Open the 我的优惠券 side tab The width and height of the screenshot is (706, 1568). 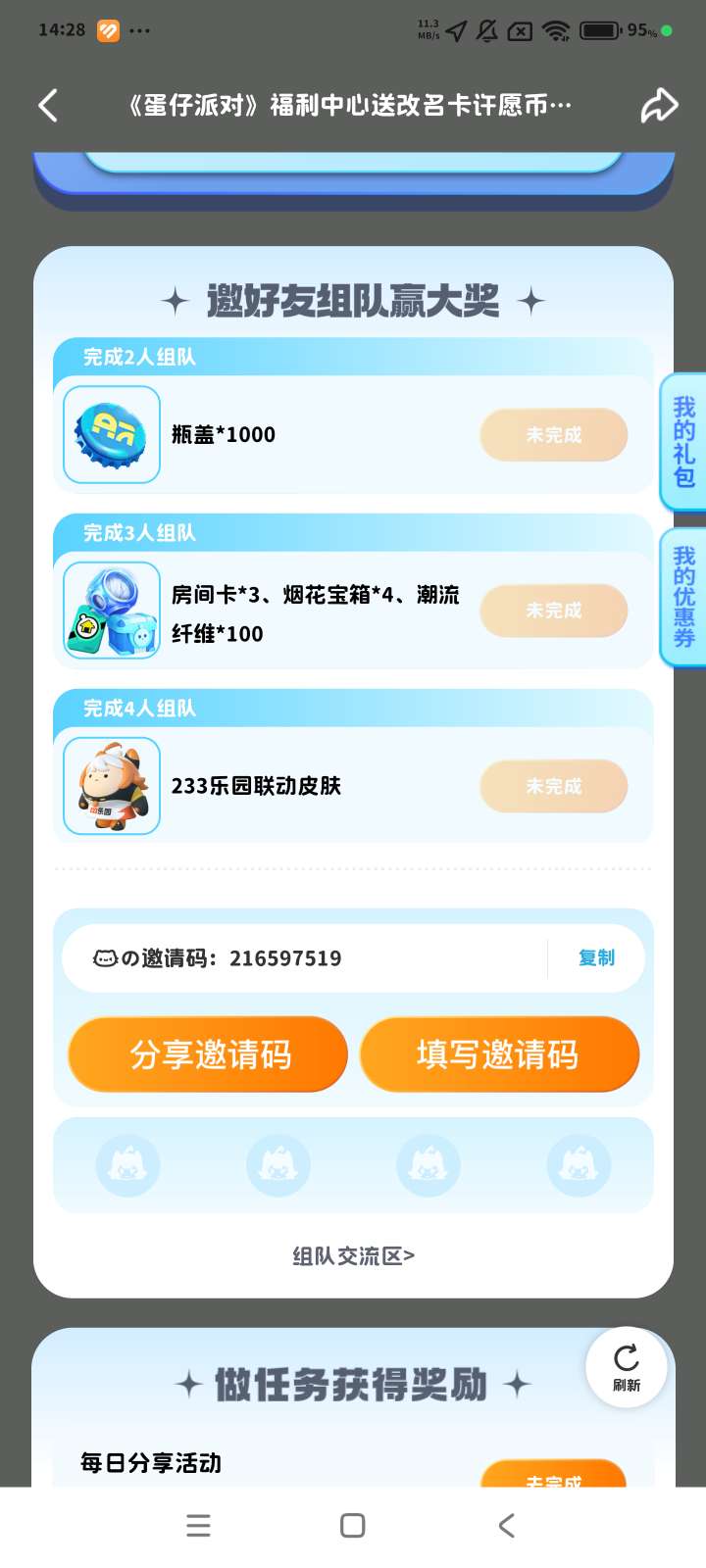pyautogui.click(x=683, y=597)
